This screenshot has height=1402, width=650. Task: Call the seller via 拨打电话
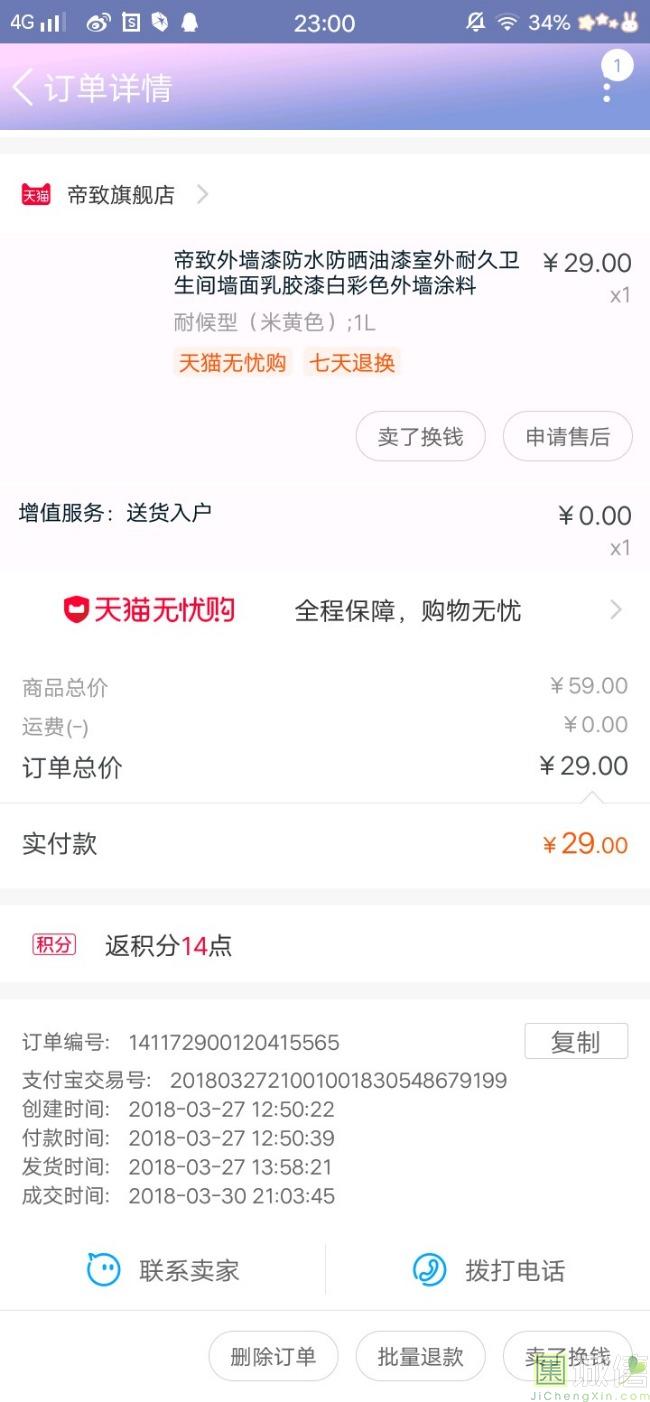488,1270
